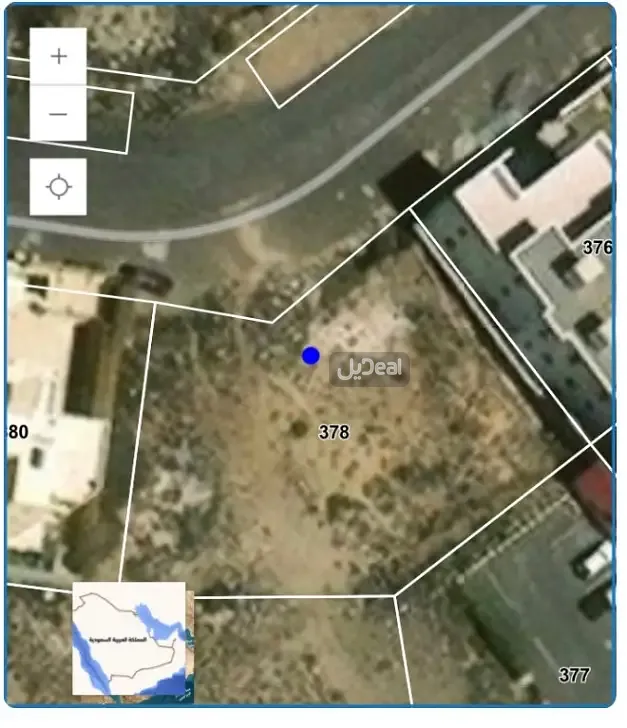Center map on current location
Viewport: 627px width, 728px height.
click(58, 187)
